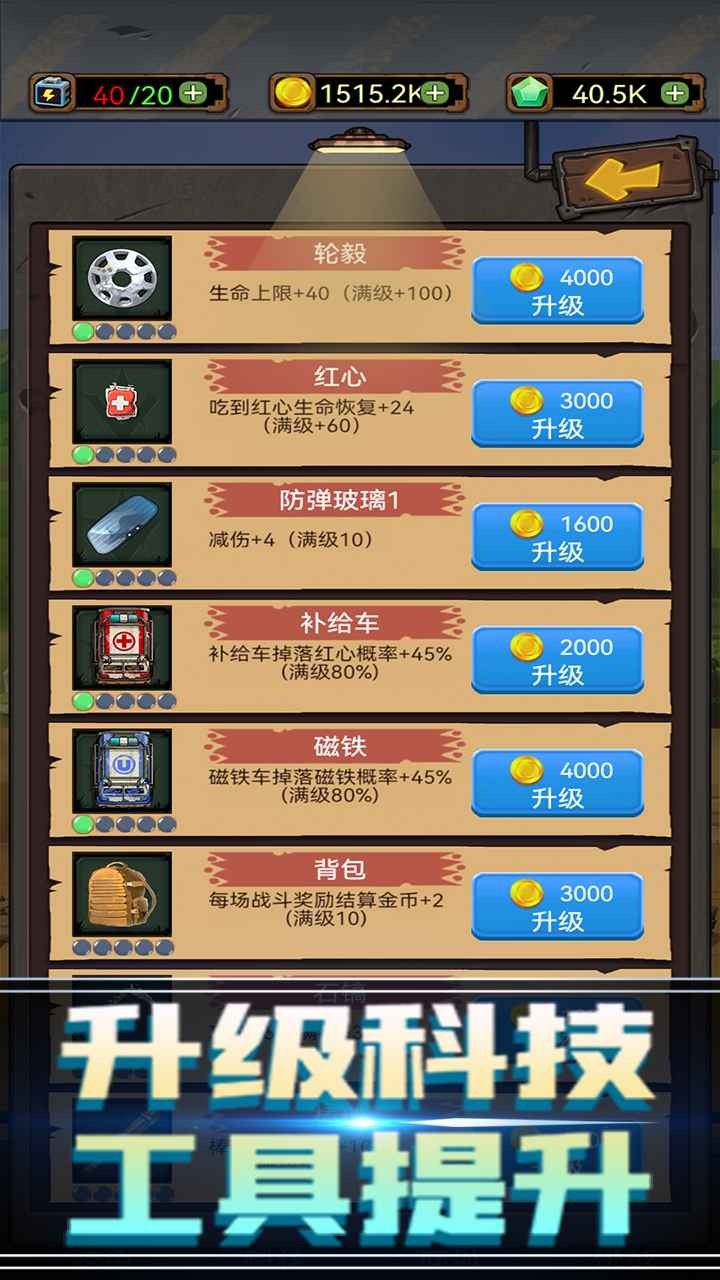
Task: Upgrade 红心 for 3000 coins
Action: (557, 414)
